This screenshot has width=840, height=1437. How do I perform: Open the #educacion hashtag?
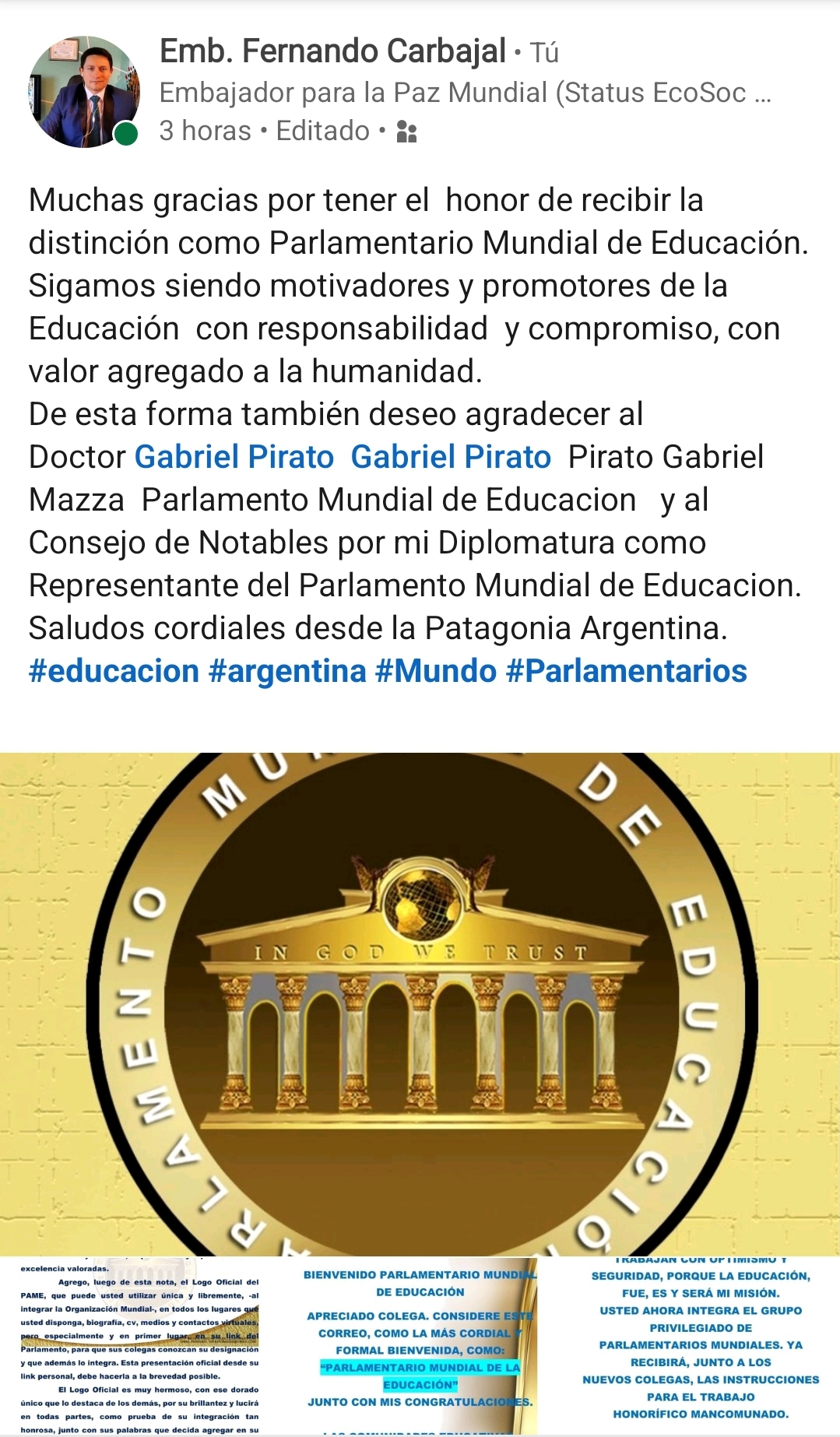click(114, 671)
